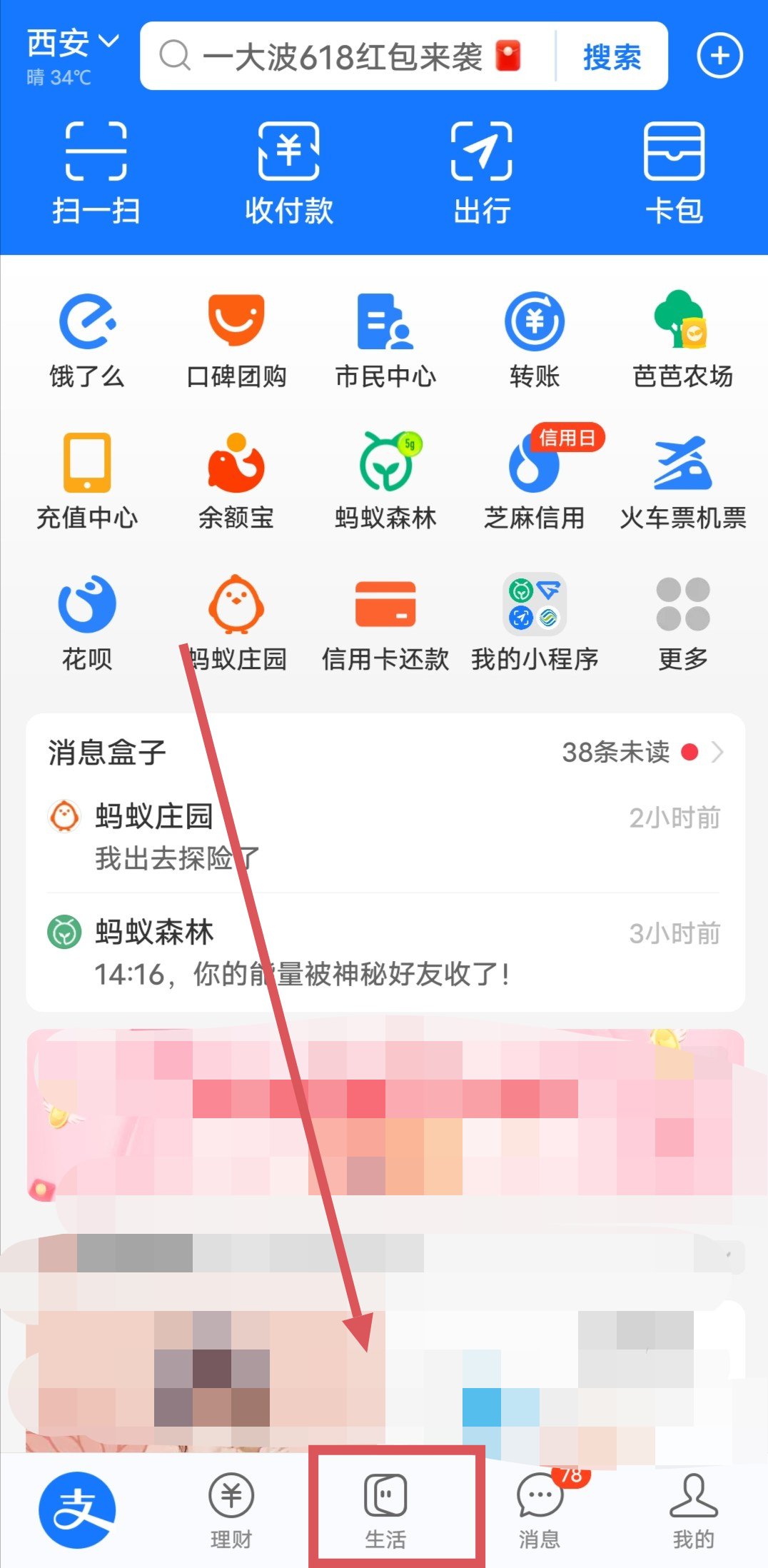
Task: Open 出行 travel services
Action: click(482, 172)
